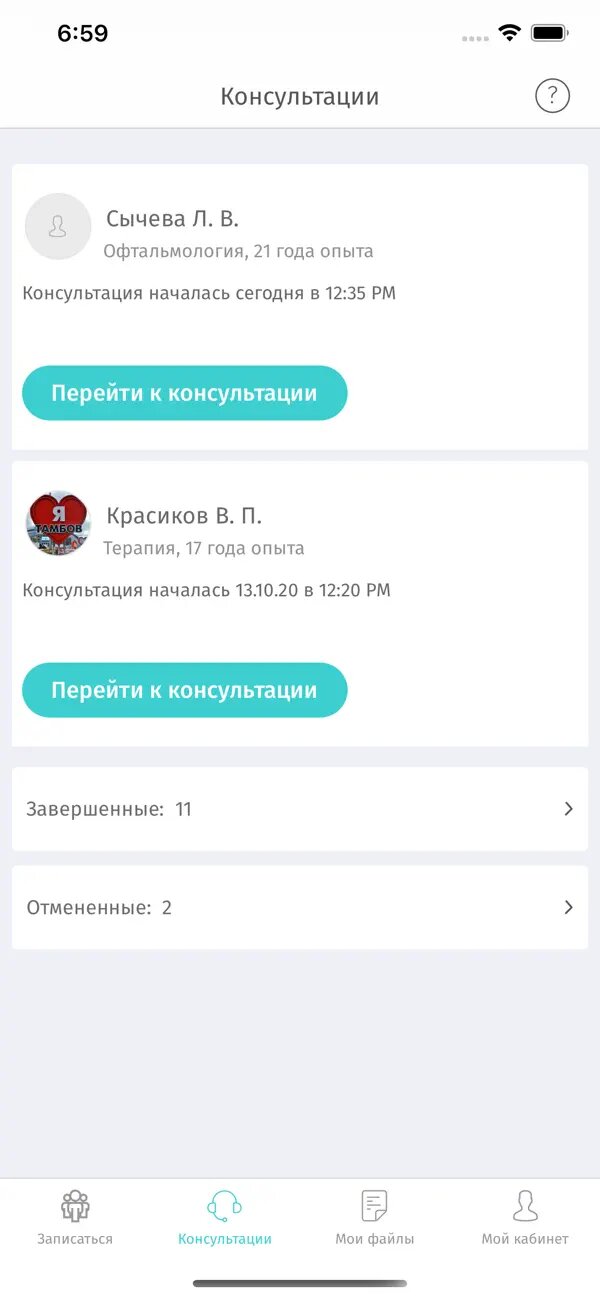
Task: Select the Консультации tab
Action: 225,1217
